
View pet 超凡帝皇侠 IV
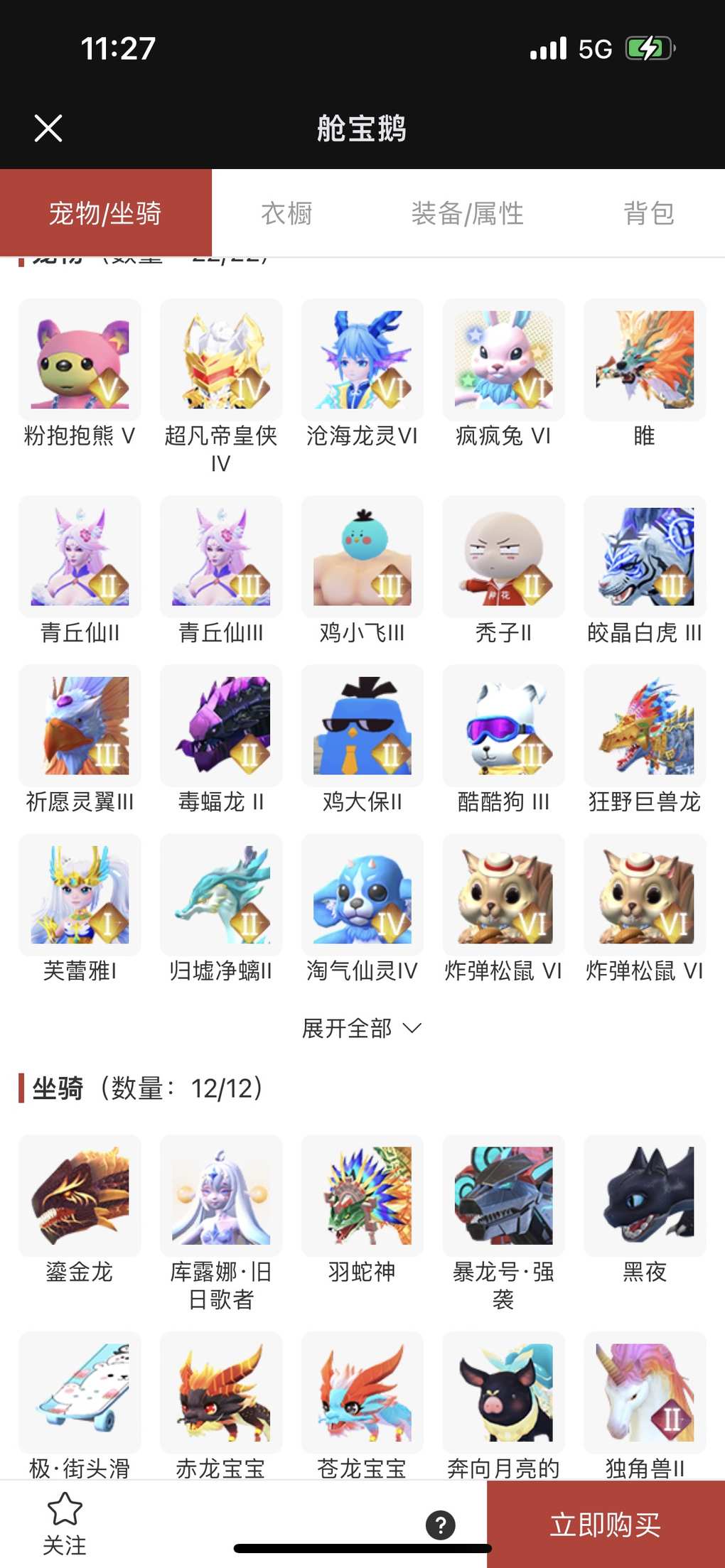pos(221,360)
